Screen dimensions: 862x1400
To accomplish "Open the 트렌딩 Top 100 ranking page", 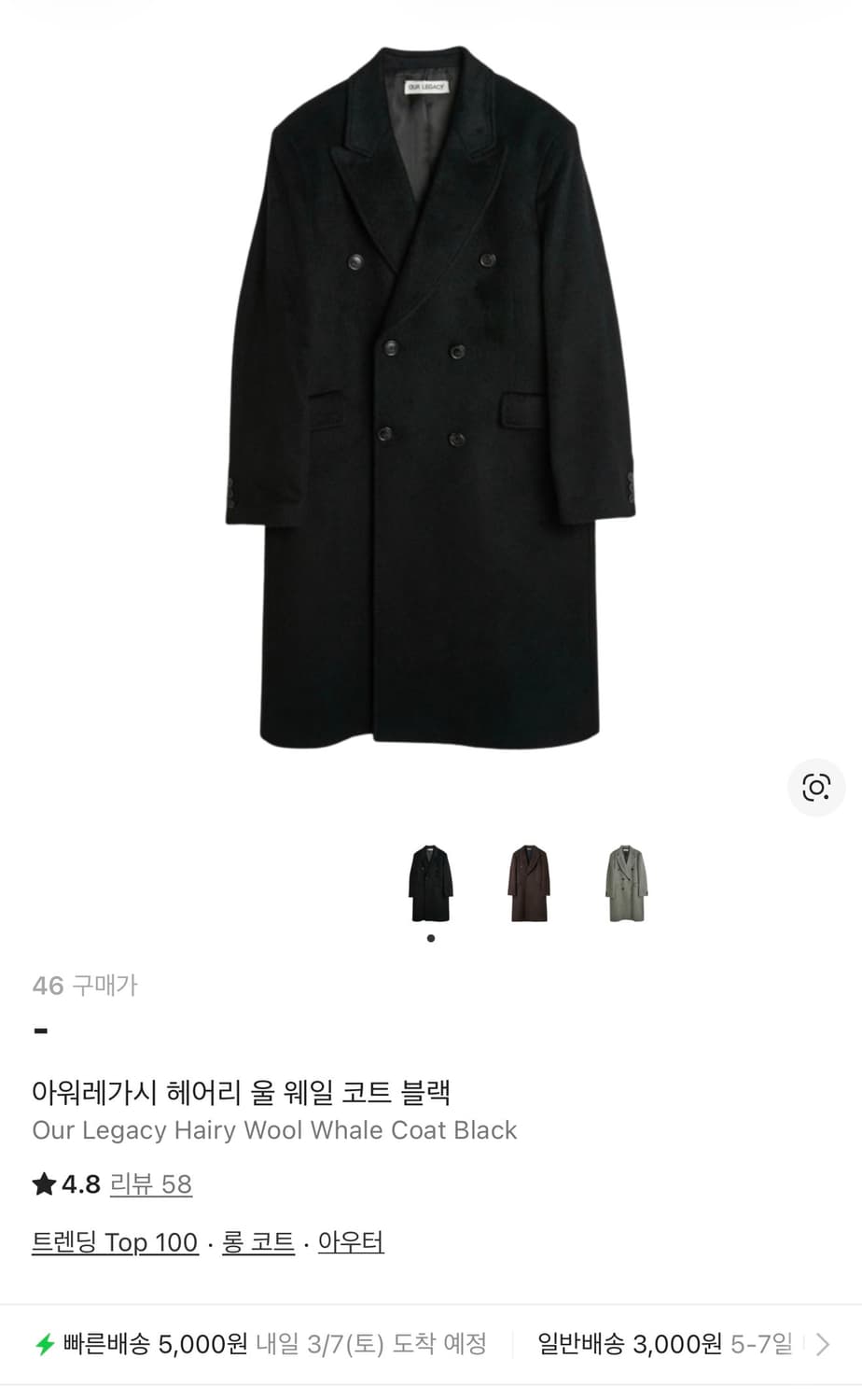I will click(114, 1242).
